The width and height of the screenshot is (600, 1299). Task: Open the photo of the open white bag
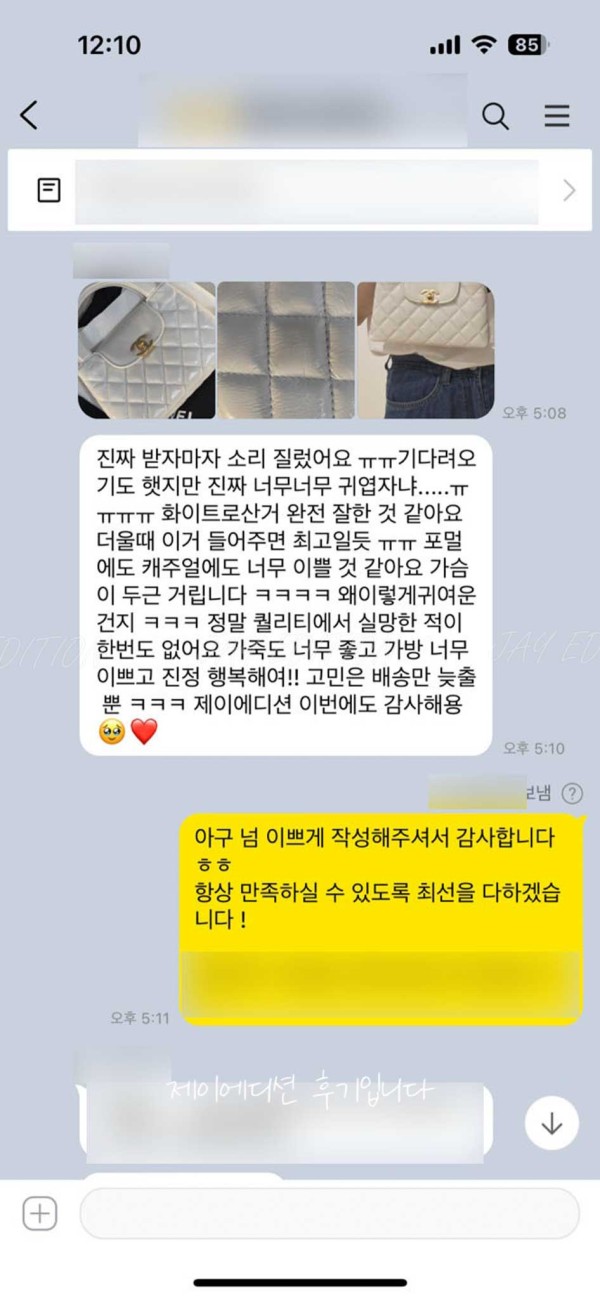147,350
